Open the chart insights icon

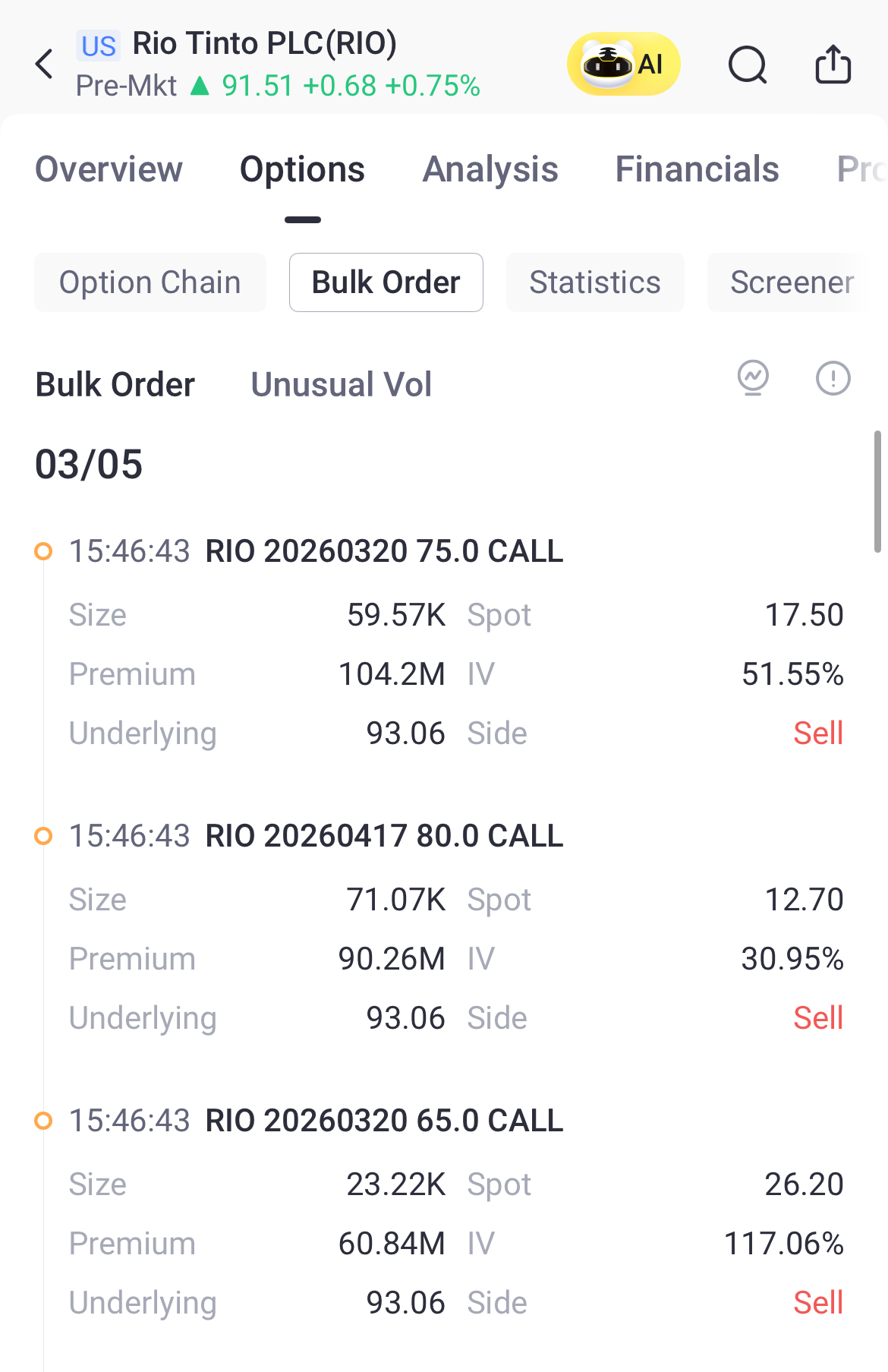click(753, 377)
